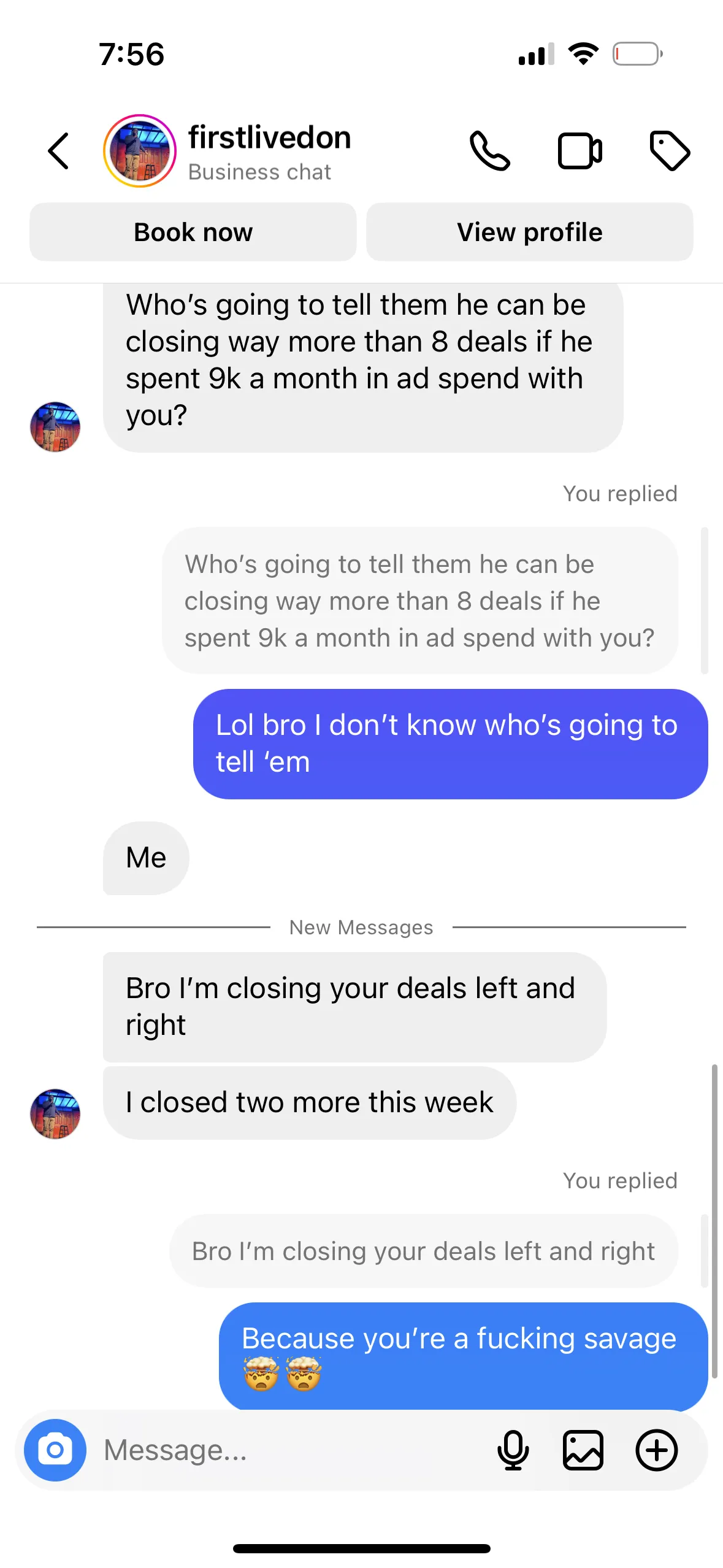This screenshot has height=1568, width=723.
Task: Start a video call with firstlivedon
Action: [580, 151]
